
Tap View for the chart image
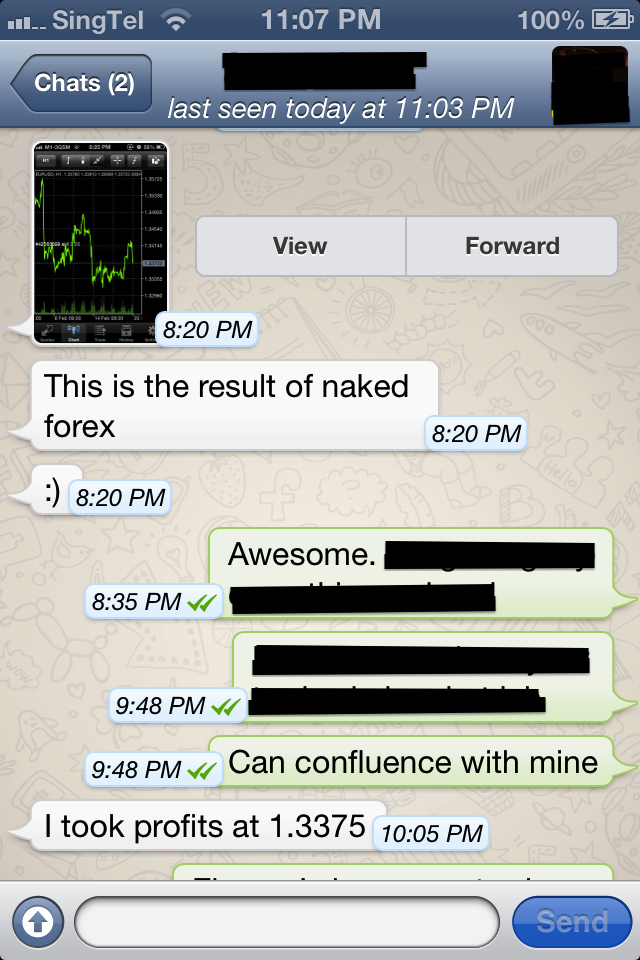[300, 246]
